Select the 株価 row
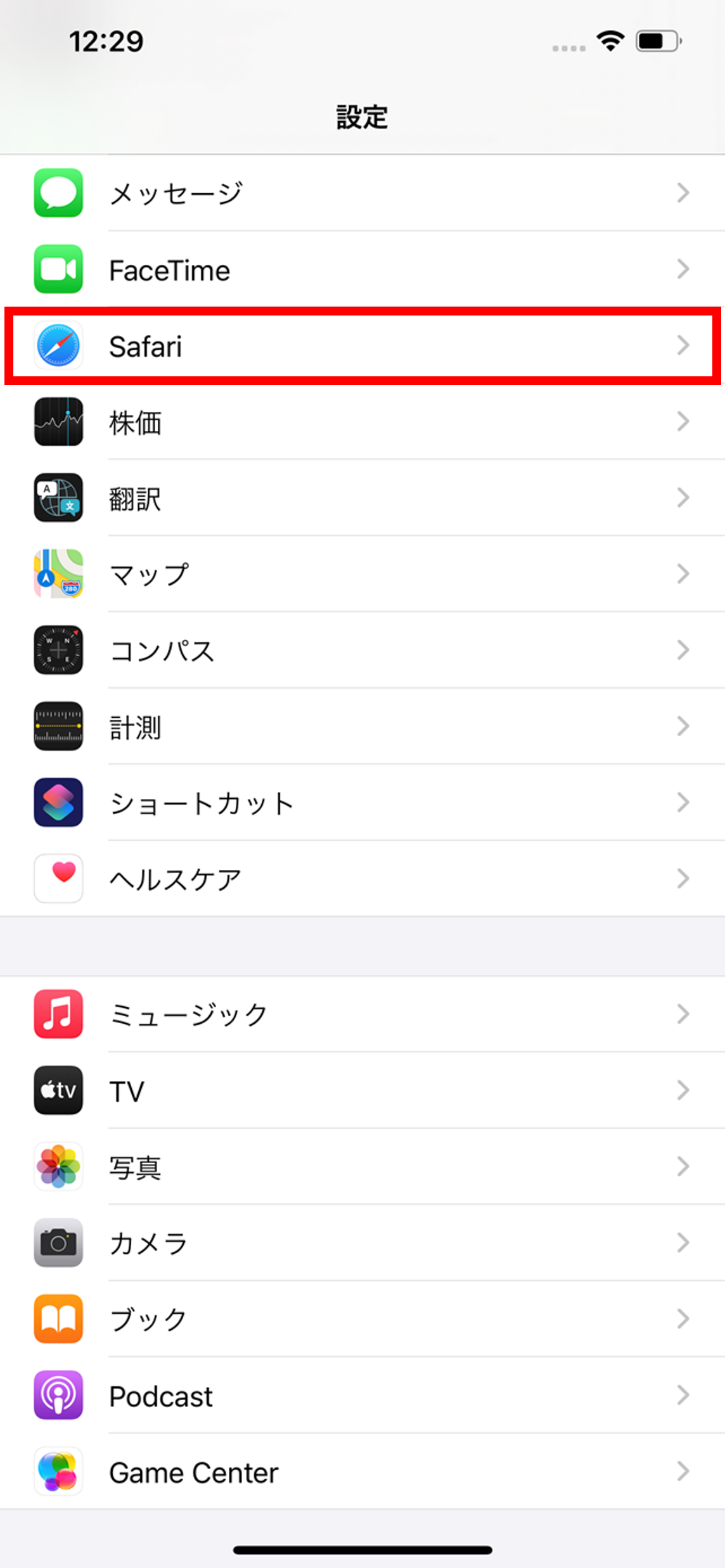The height and width of the screenshot is (1568, 725). (x=362, y=421)
